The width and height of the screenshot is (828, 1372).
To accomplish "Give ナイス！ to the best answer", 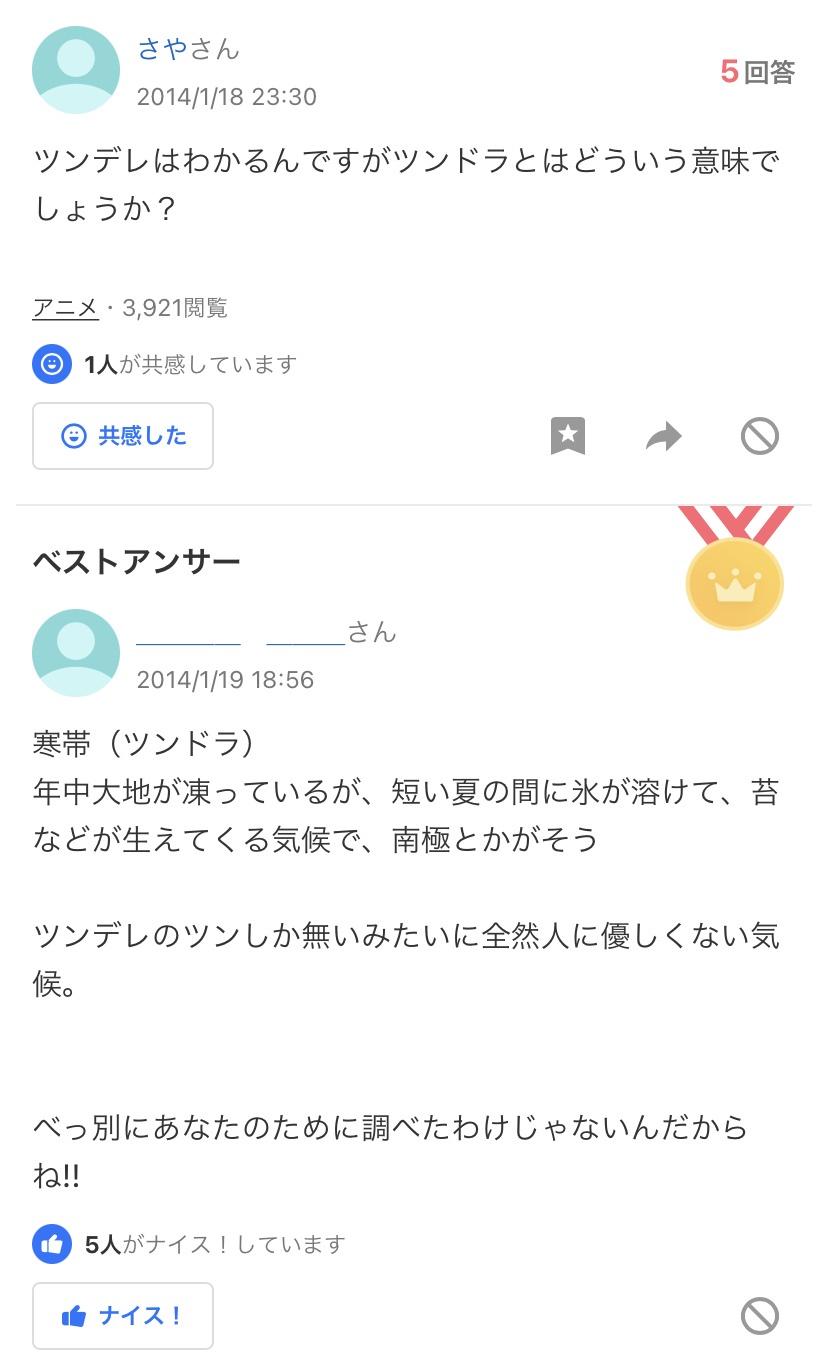I will (x=123, y=1316).
